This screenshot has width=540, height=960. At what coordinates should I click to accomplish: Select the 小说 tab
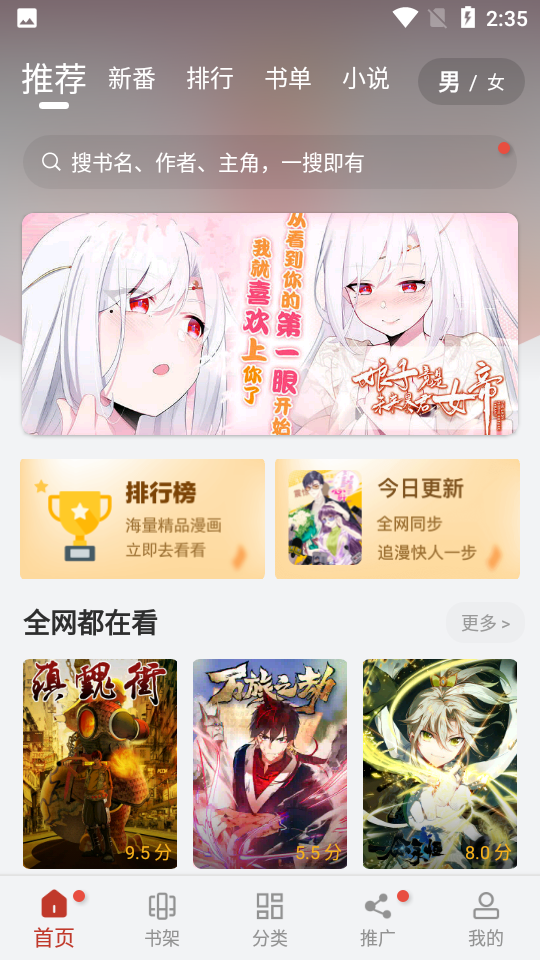tap(366, 80)
